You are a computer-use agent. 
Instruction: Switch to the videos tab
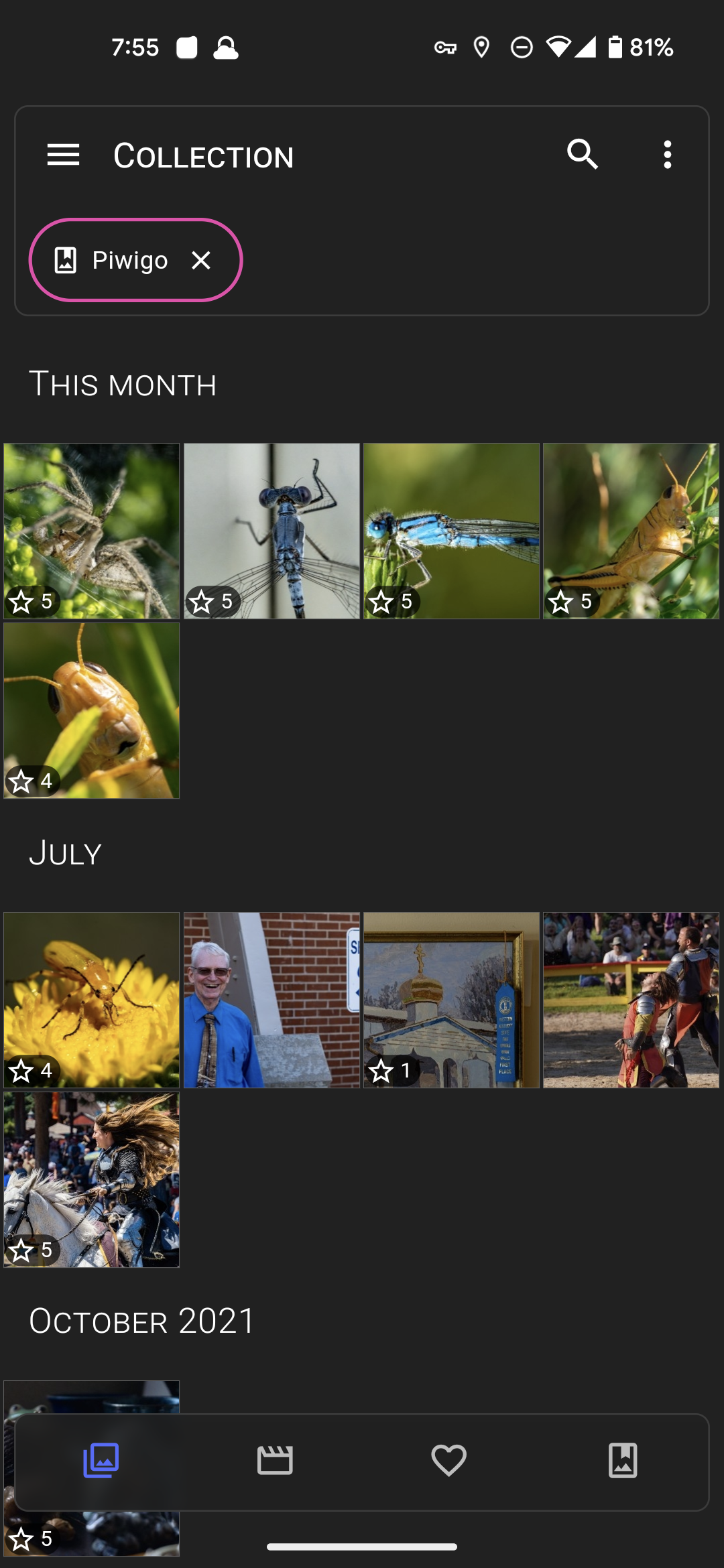click(x=275, y=1461)
